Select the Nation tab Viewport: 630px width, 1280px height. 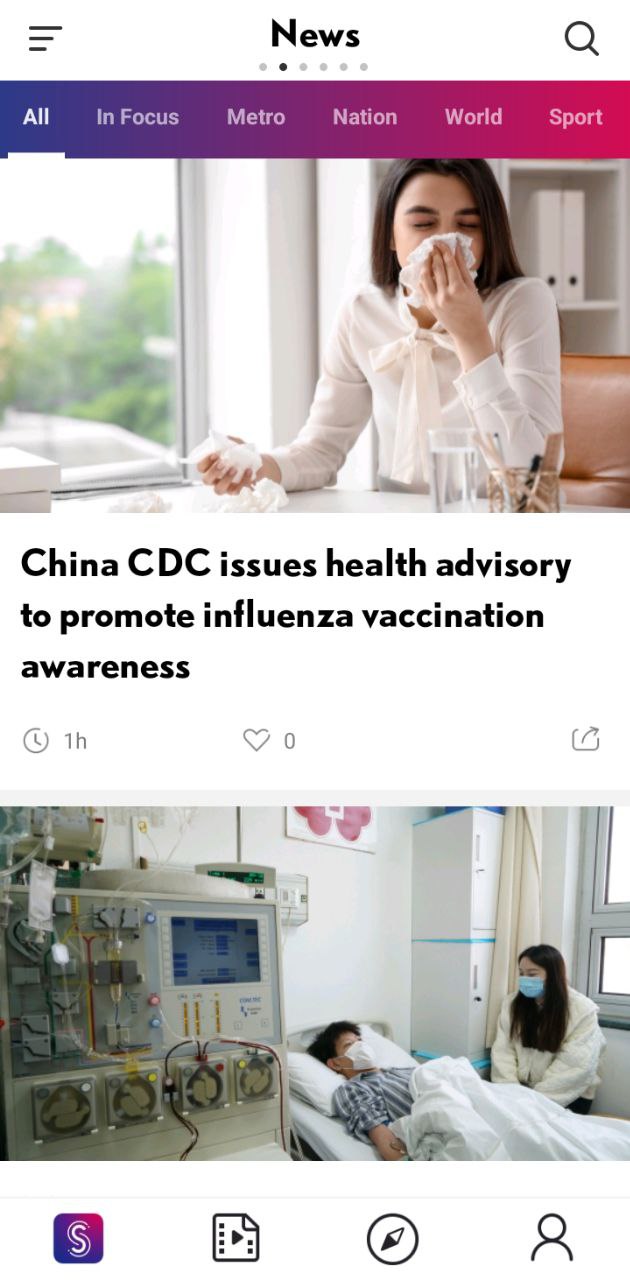click(365, 117)
